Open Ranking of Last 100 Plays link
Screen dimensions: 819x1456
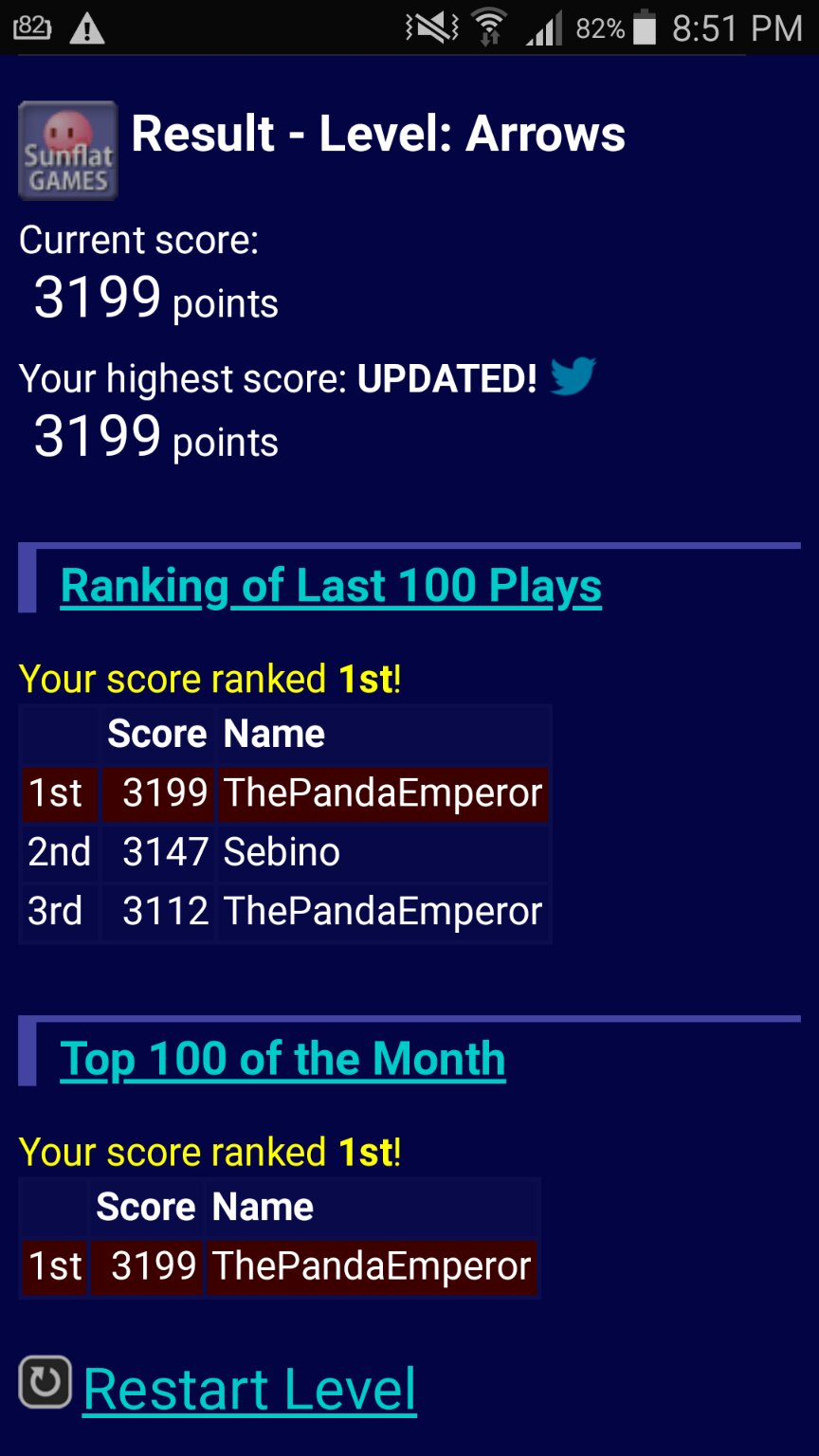[x=331, y=586]
